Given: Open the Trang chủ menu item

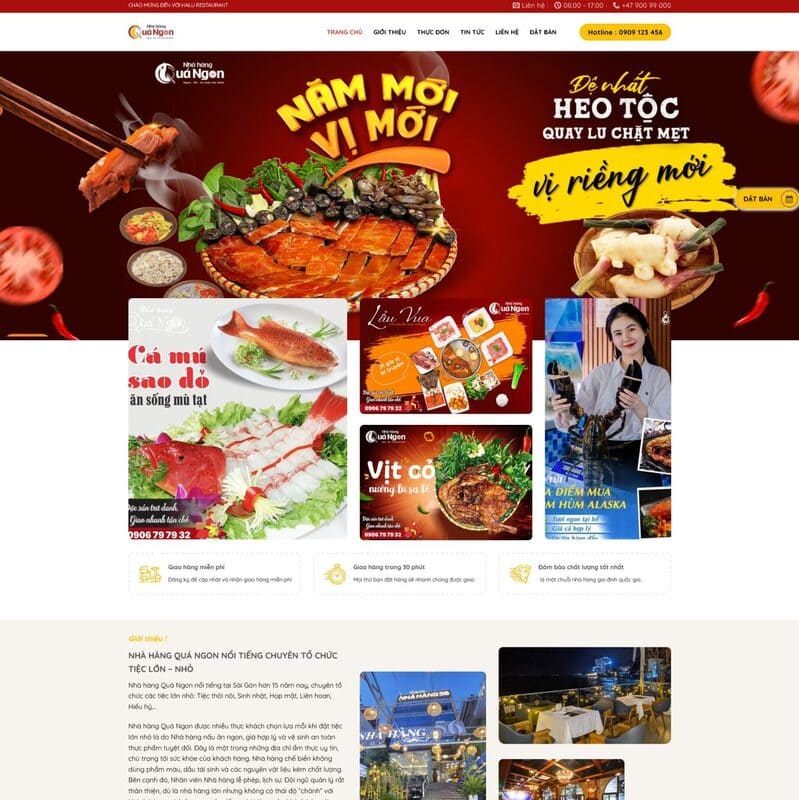Looking at the screenshot, I should point(344,32).
